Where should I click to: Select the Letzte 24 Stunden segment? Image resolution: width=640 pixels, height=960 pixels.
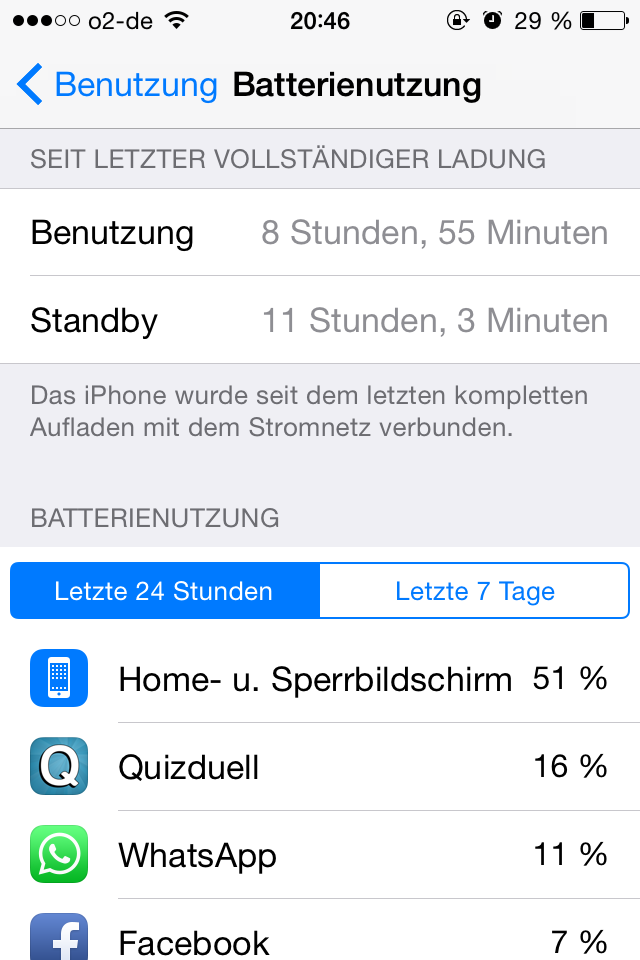164,591
